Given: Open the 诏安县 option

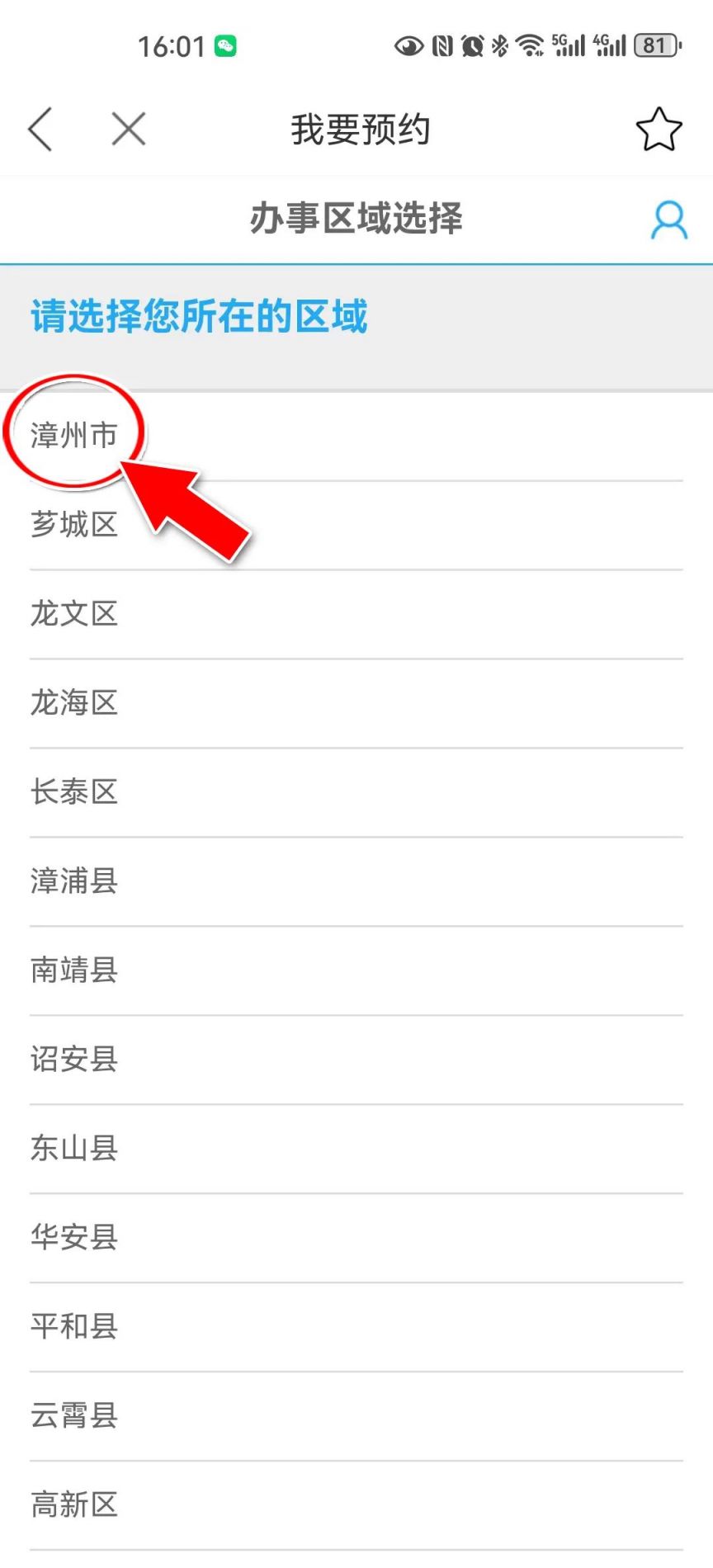Looking at the screenshot, I should pos(74,1060).
